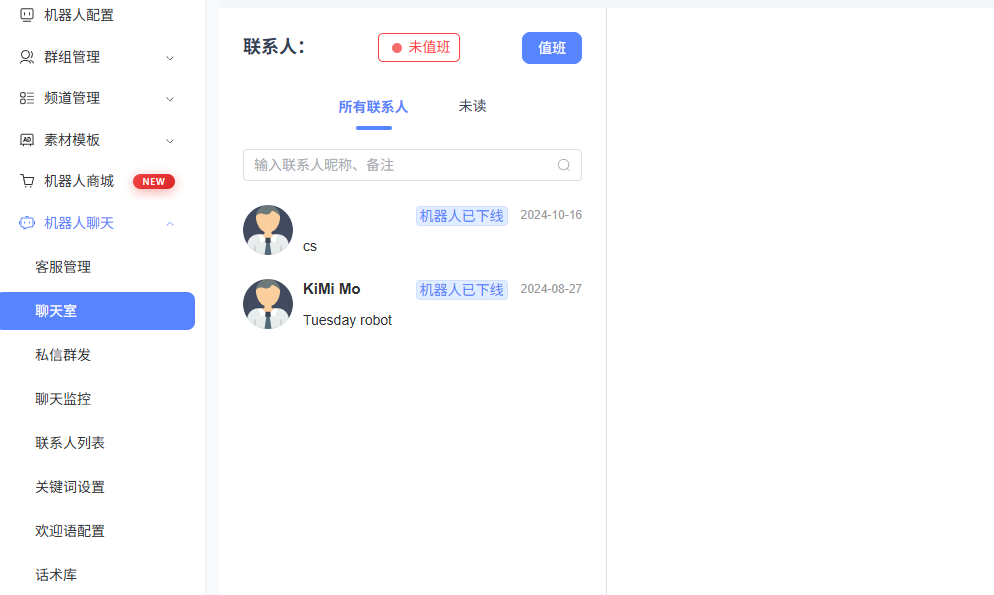This screenshot has height=595, width=994.
Task: Tap the blue 值班 button
Action: [x=551, y=48]
